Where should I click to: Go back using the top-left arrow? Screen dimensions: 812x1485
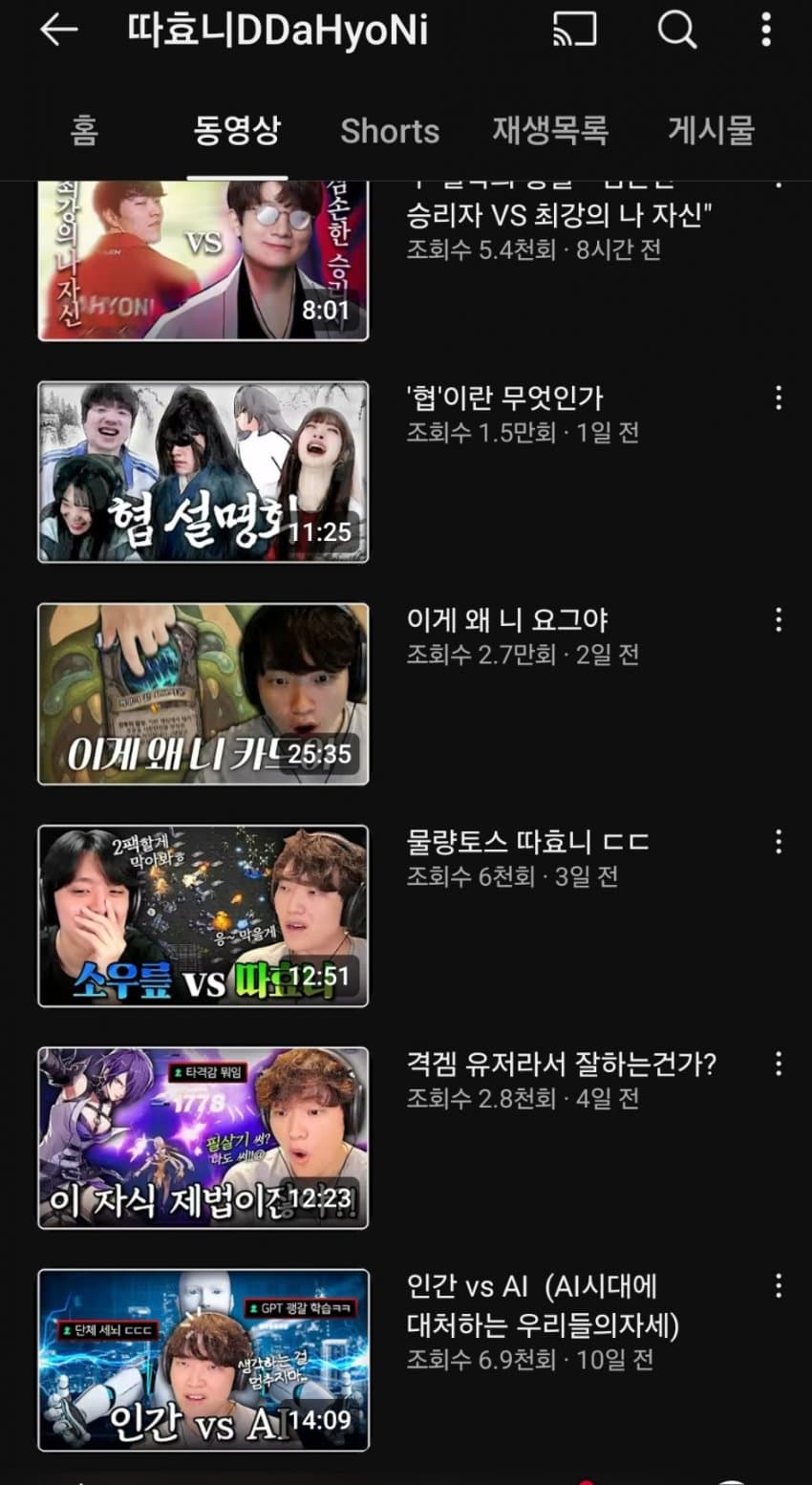click(x=58, y=31)
